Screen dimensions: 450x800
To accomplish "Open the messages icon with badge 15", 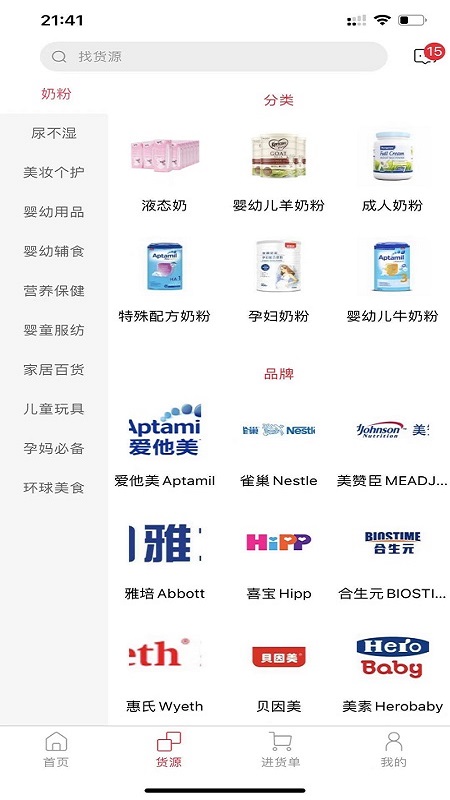I will [x=428, y=55].
